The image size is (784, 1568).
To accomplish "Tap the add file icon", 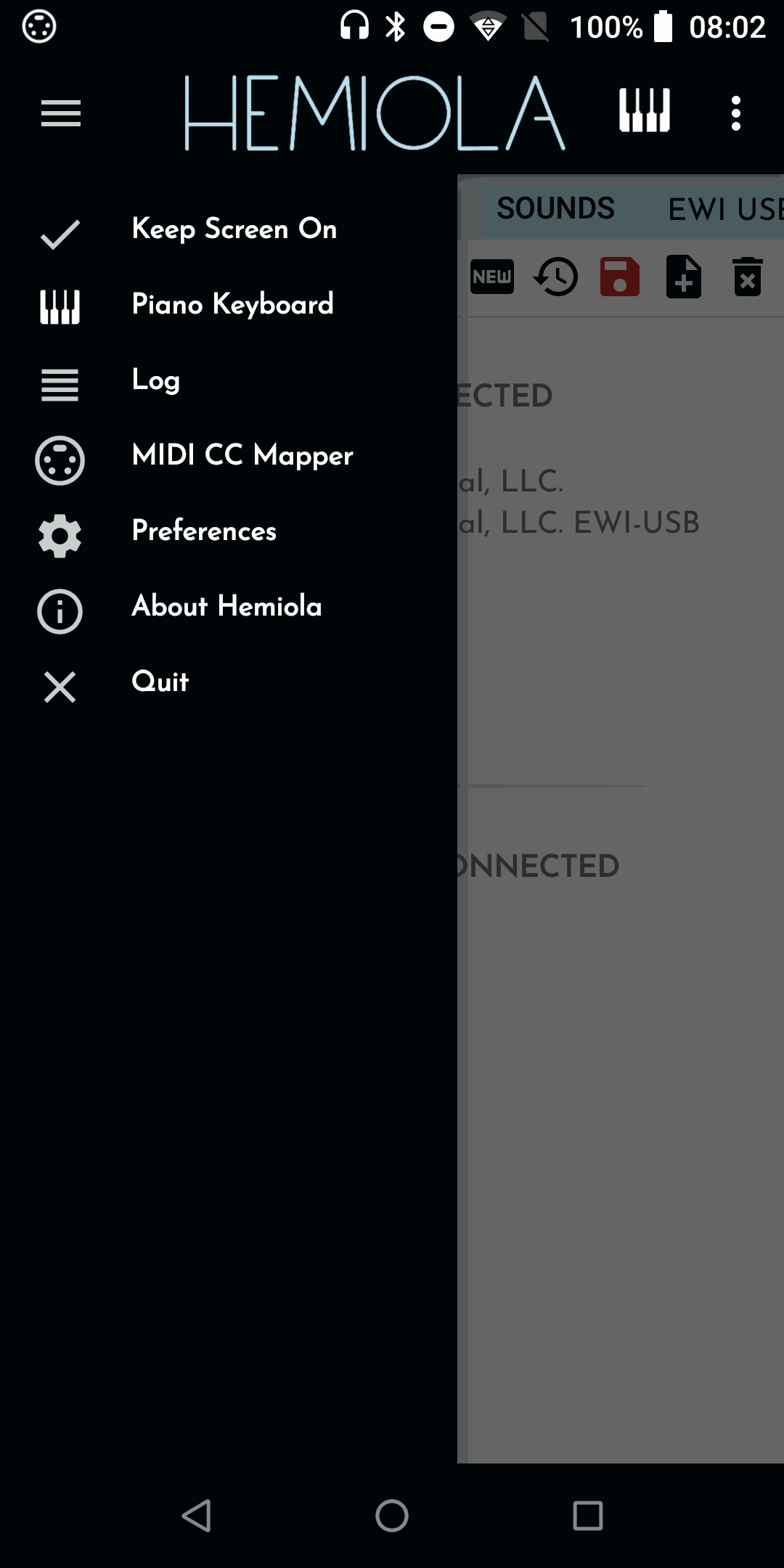I will 684,277.
